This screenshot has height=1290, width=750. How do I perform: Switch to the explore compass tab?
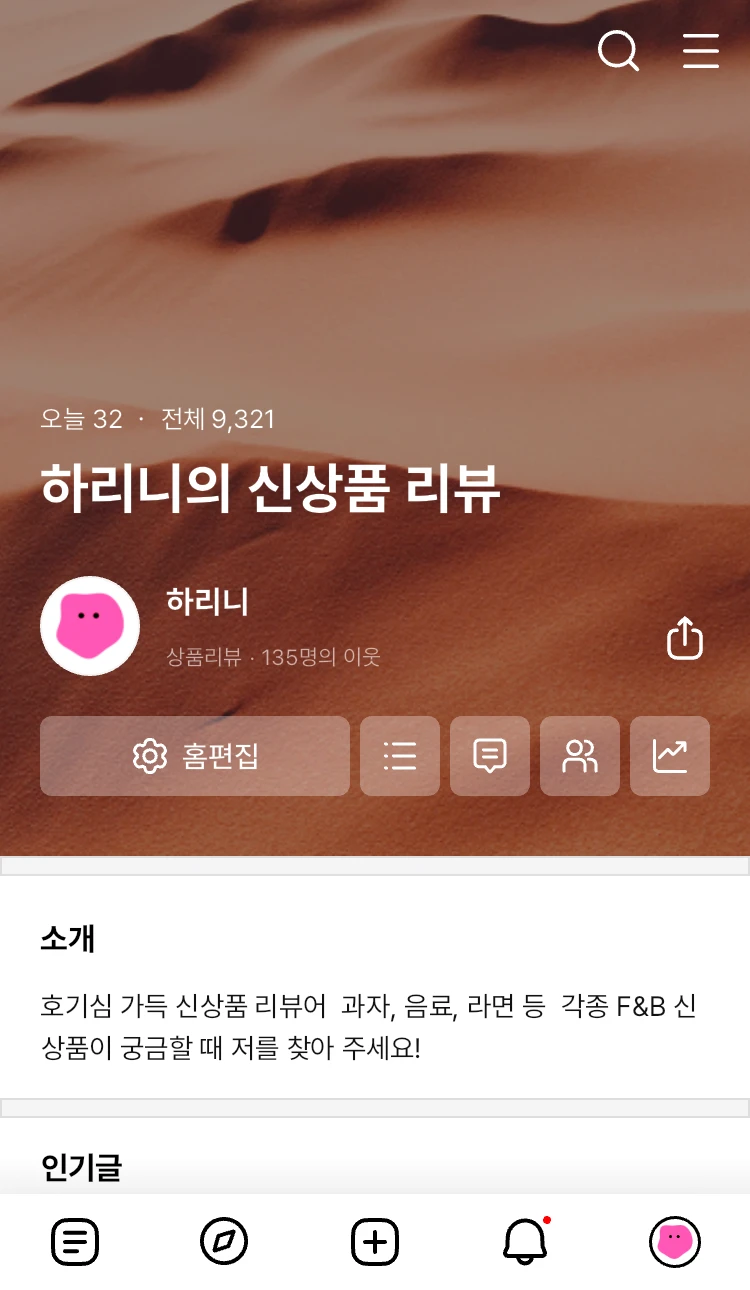(x=225, y=1242)
